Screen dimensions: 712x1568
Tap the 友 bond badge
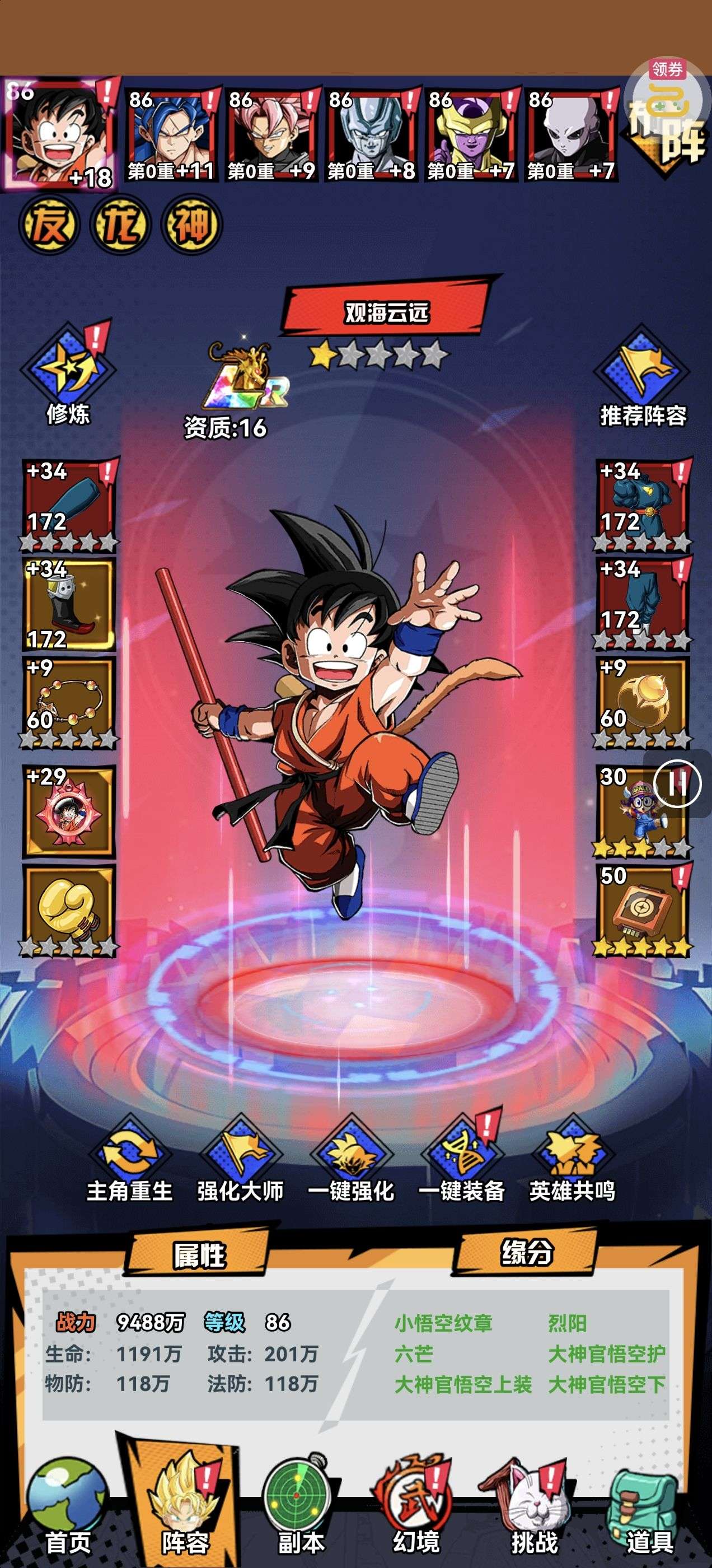coord(50,225)
